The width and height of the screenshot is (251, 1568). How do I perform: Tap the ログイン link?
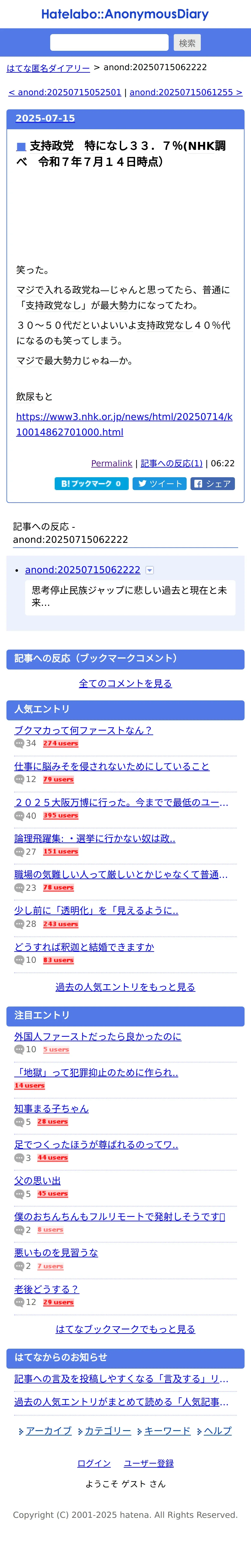[94, 1463]
